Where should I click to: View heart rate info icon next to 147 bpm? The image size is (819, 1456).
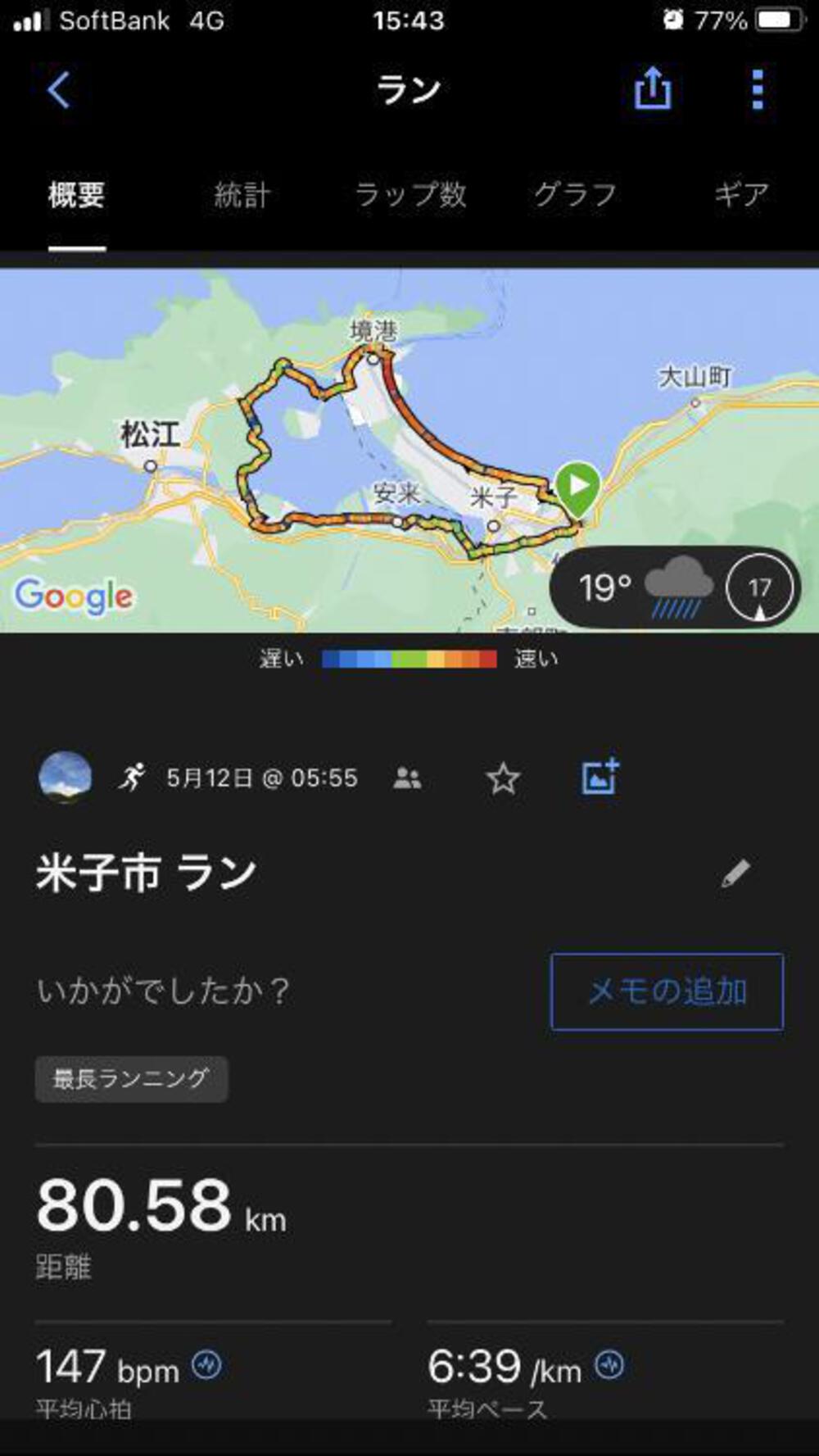[206, 1365]
